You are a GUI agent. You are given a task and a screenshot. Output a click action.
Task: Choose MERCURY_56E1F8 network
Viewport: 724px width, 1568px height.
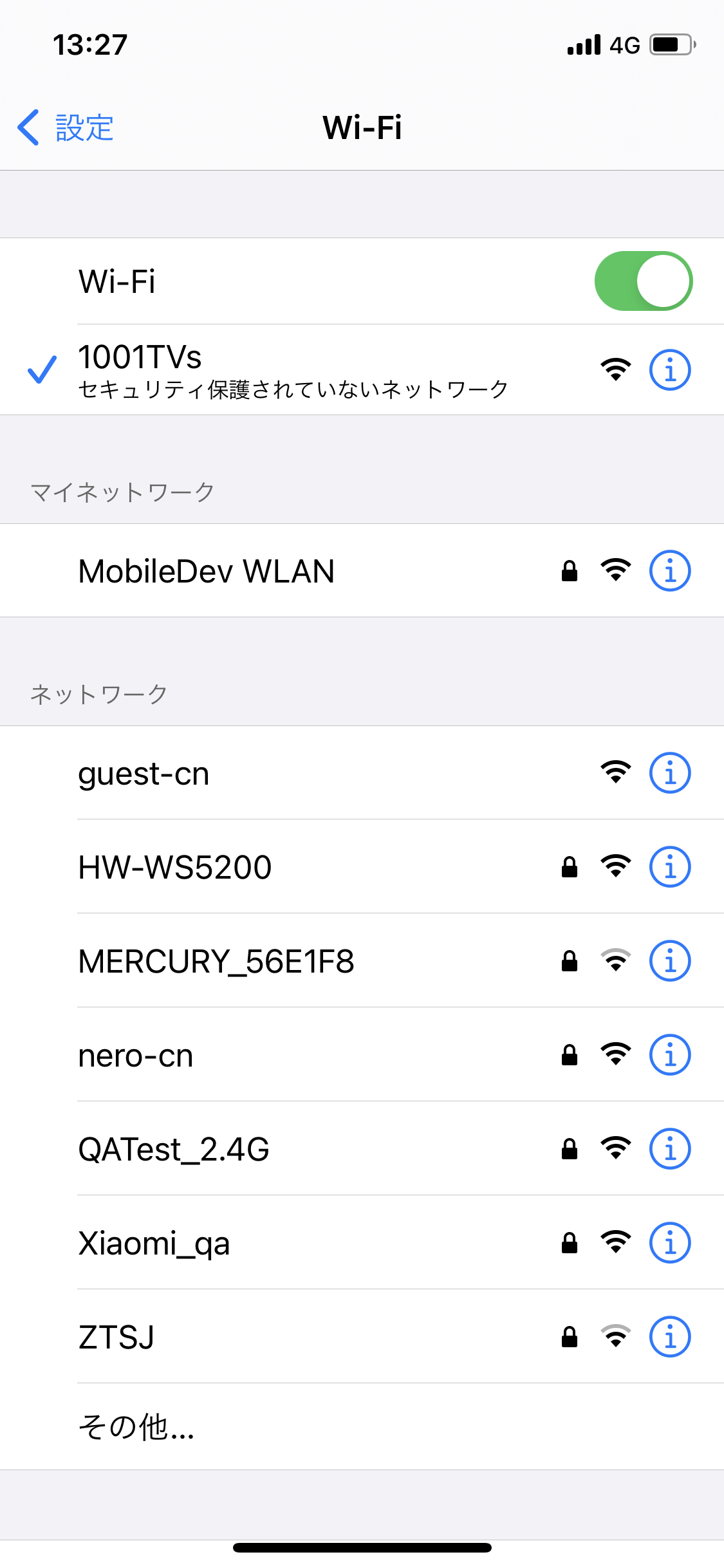(x=362, y=961)
